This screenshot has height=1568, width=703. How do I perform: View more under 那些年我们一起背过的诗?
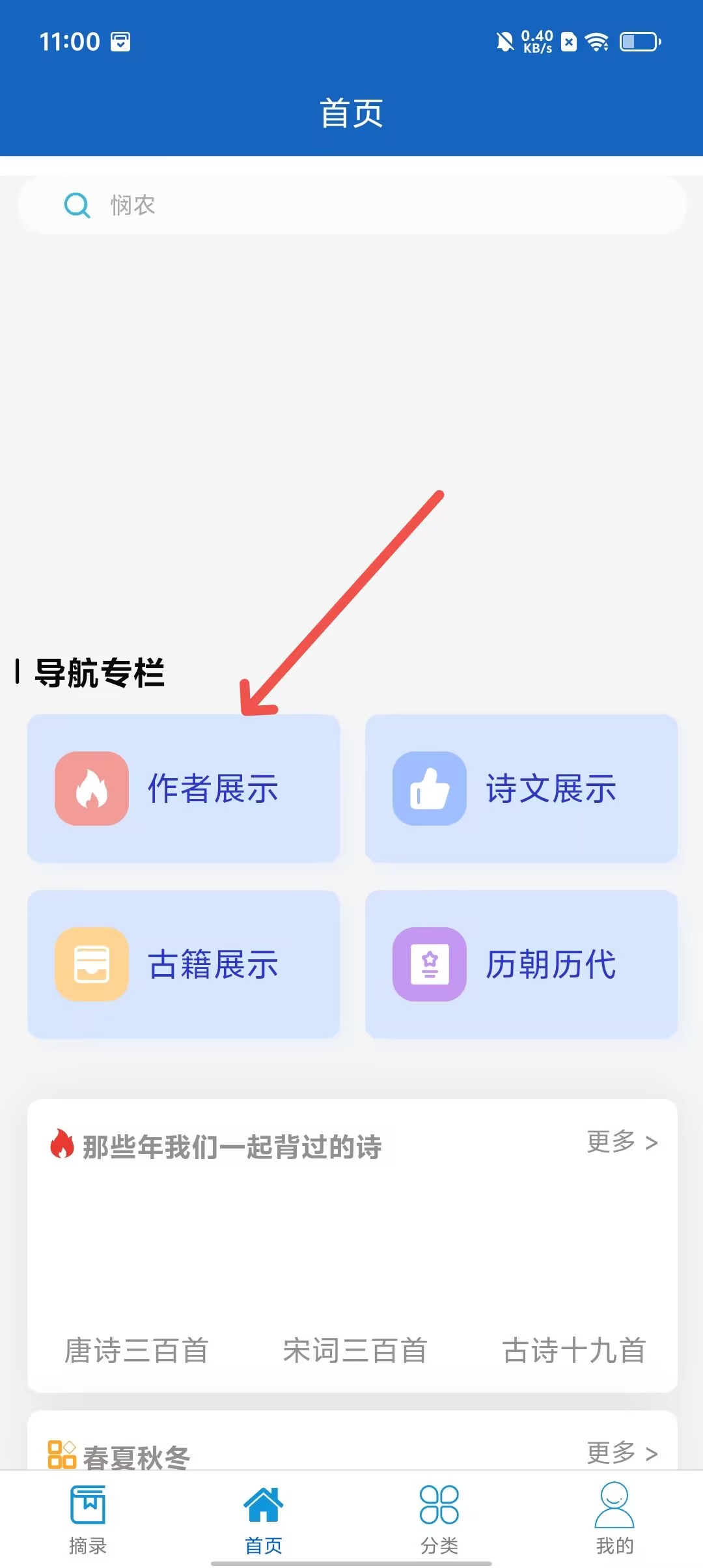click(622, 1142)
